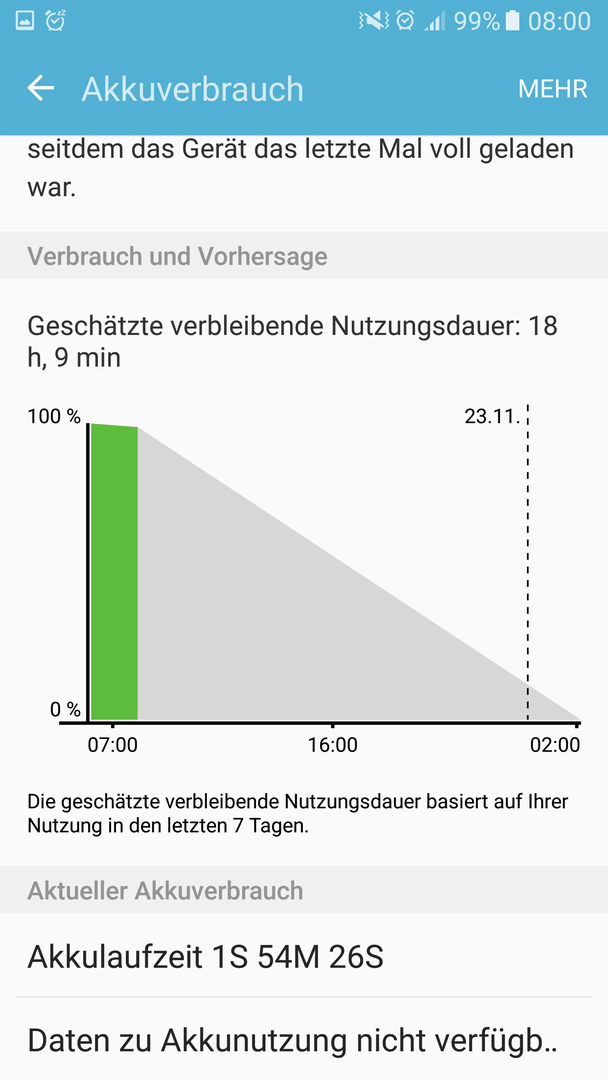Open the MEHR menu
The image size is (608, 1080).
click(x=552, y=89)
